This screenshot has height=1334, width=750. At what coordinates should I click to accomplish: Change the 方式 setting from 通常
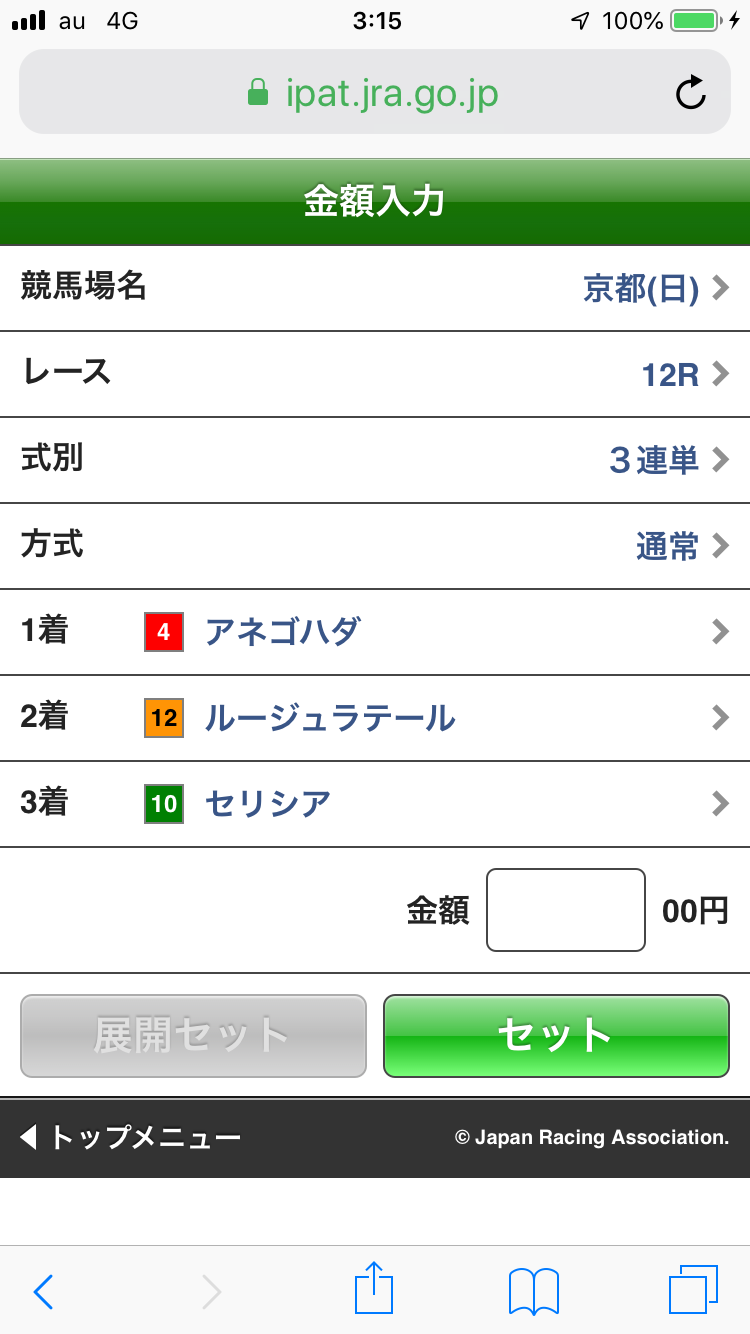tap(375, 546)
